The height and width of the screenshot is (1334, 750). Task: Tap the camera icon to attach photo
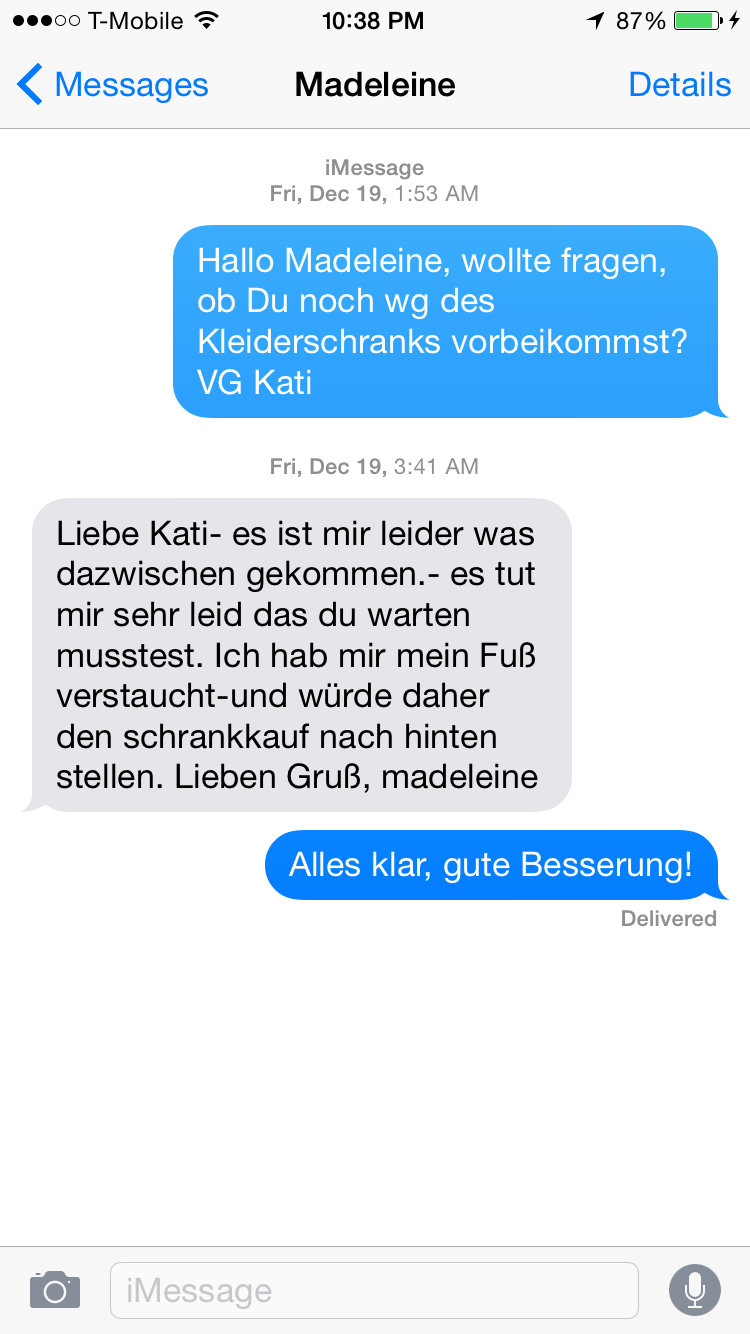[54, 1290]
